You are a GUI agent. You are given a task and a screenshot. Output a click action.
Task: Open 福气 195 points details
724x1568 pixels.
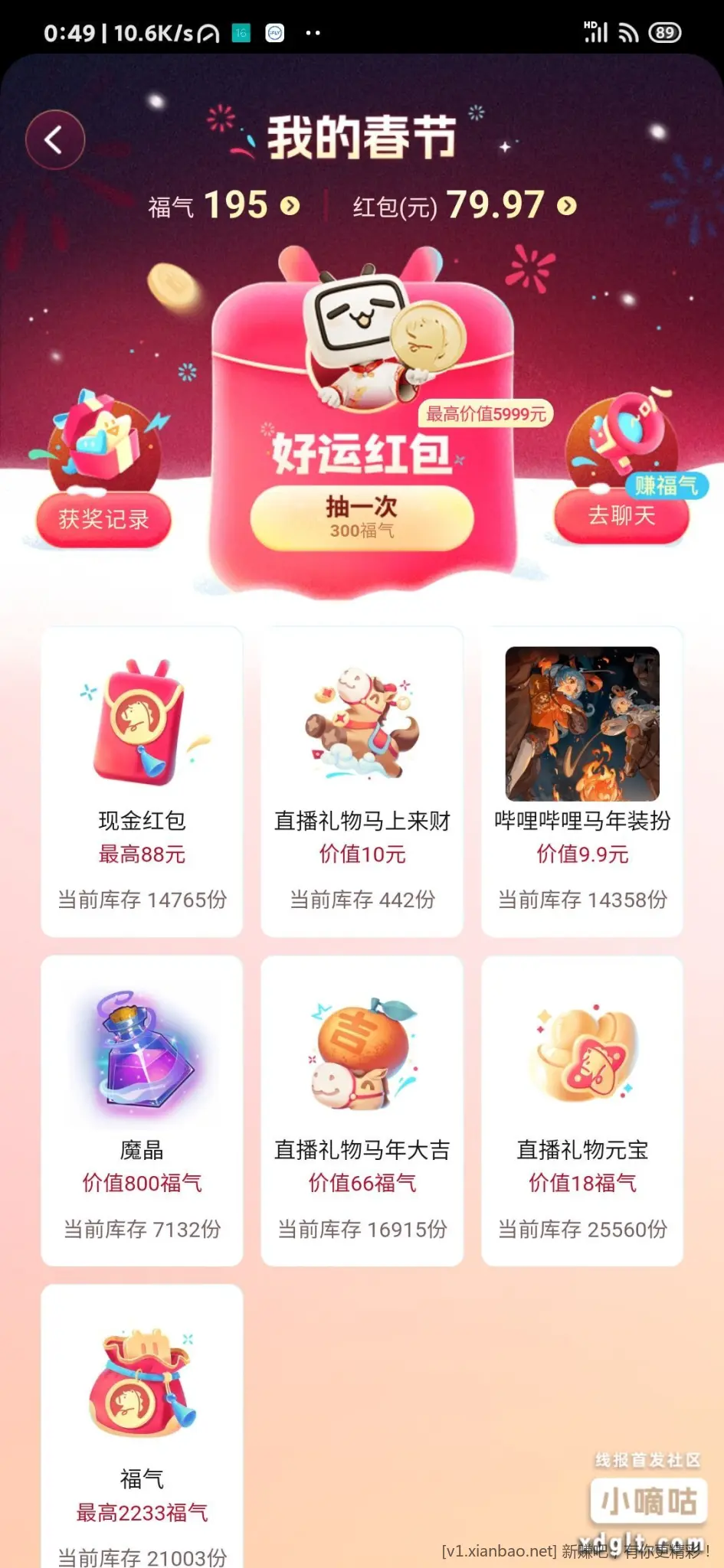(x=224, y=205)
